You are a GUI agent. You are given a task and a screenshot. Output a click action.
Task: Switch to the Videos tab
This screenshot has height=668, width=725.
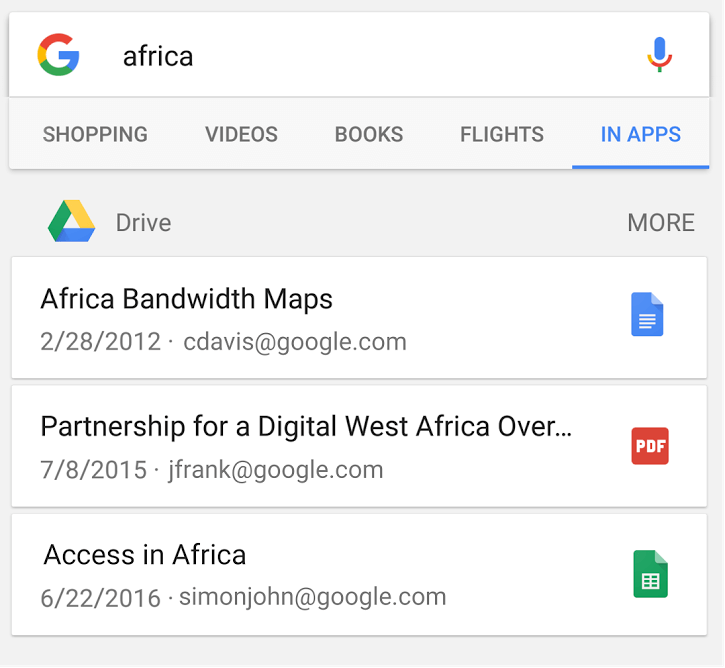241,134
